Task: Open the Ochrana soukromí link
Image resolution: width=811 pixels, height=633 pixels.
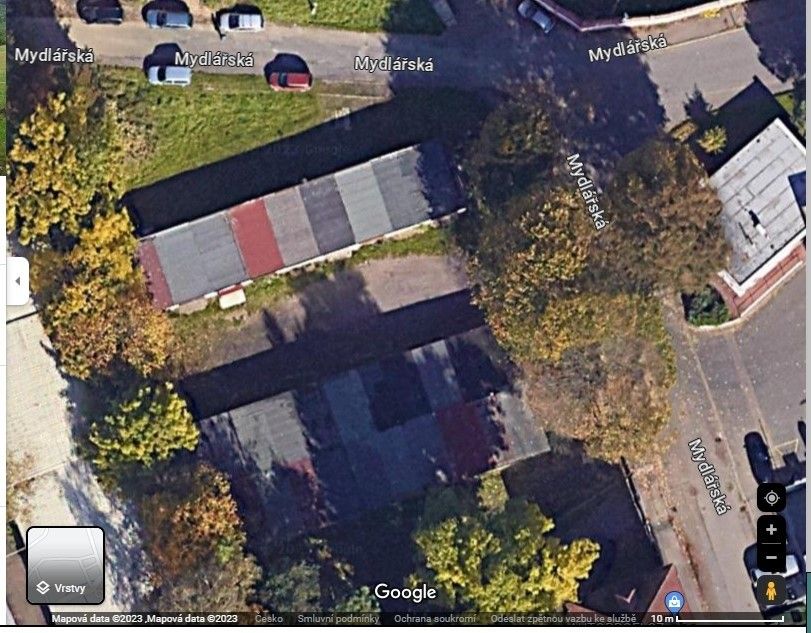Action: tap(434, 619)
